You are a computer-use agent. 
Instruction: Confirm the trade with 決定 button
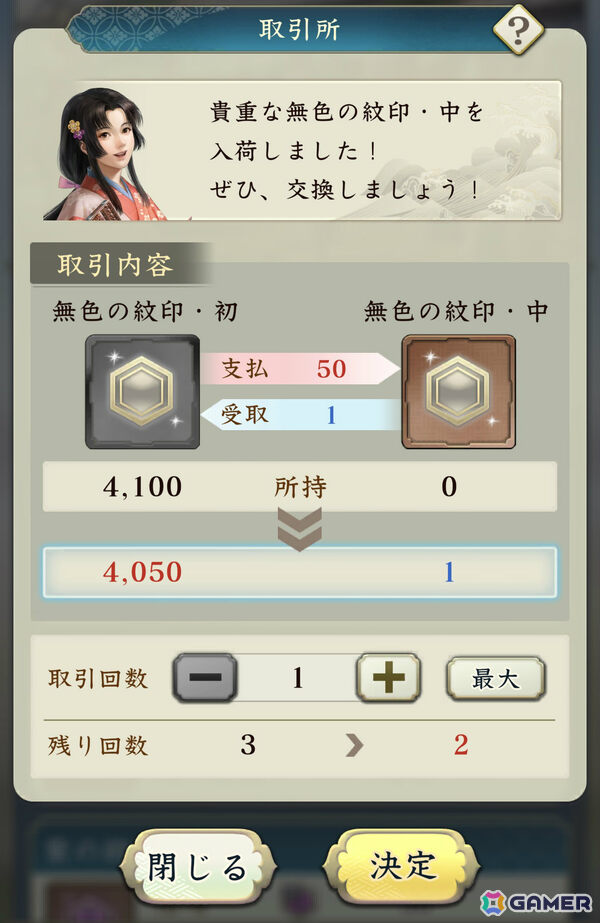404,864
